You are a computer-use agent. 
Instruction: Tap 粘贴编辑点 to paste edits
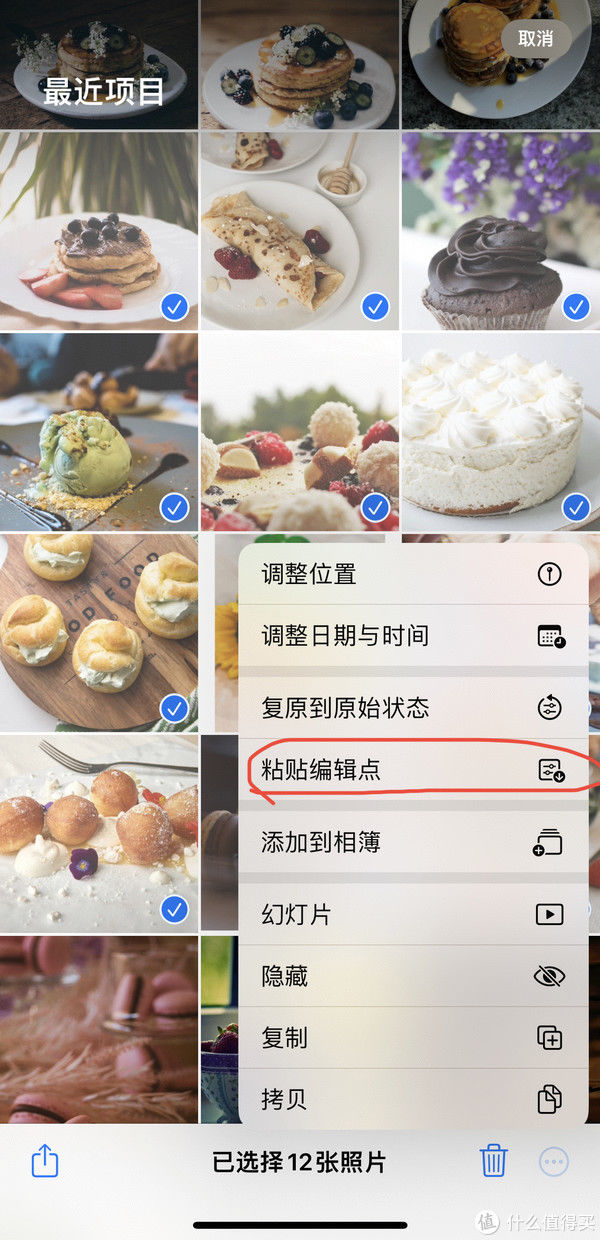pyautogui.click(x=412, y=770)
